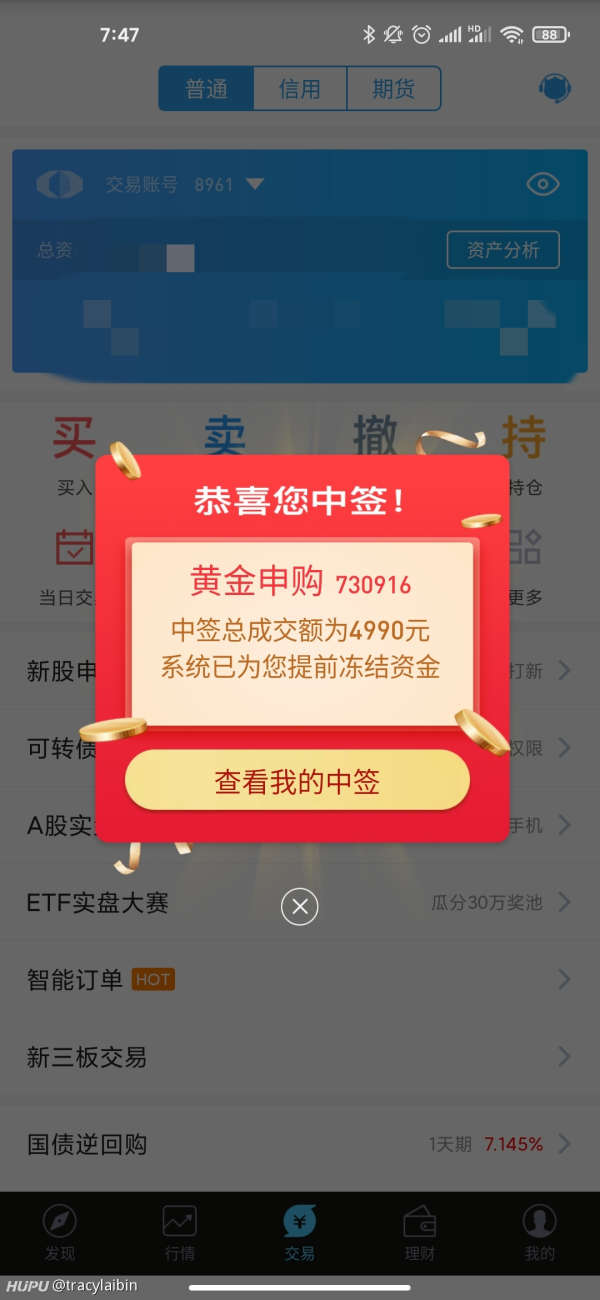Expand the 交易账号 8961 dropdown
The height and width of the screenshot is (1300, 600).
tap(254, 184)
